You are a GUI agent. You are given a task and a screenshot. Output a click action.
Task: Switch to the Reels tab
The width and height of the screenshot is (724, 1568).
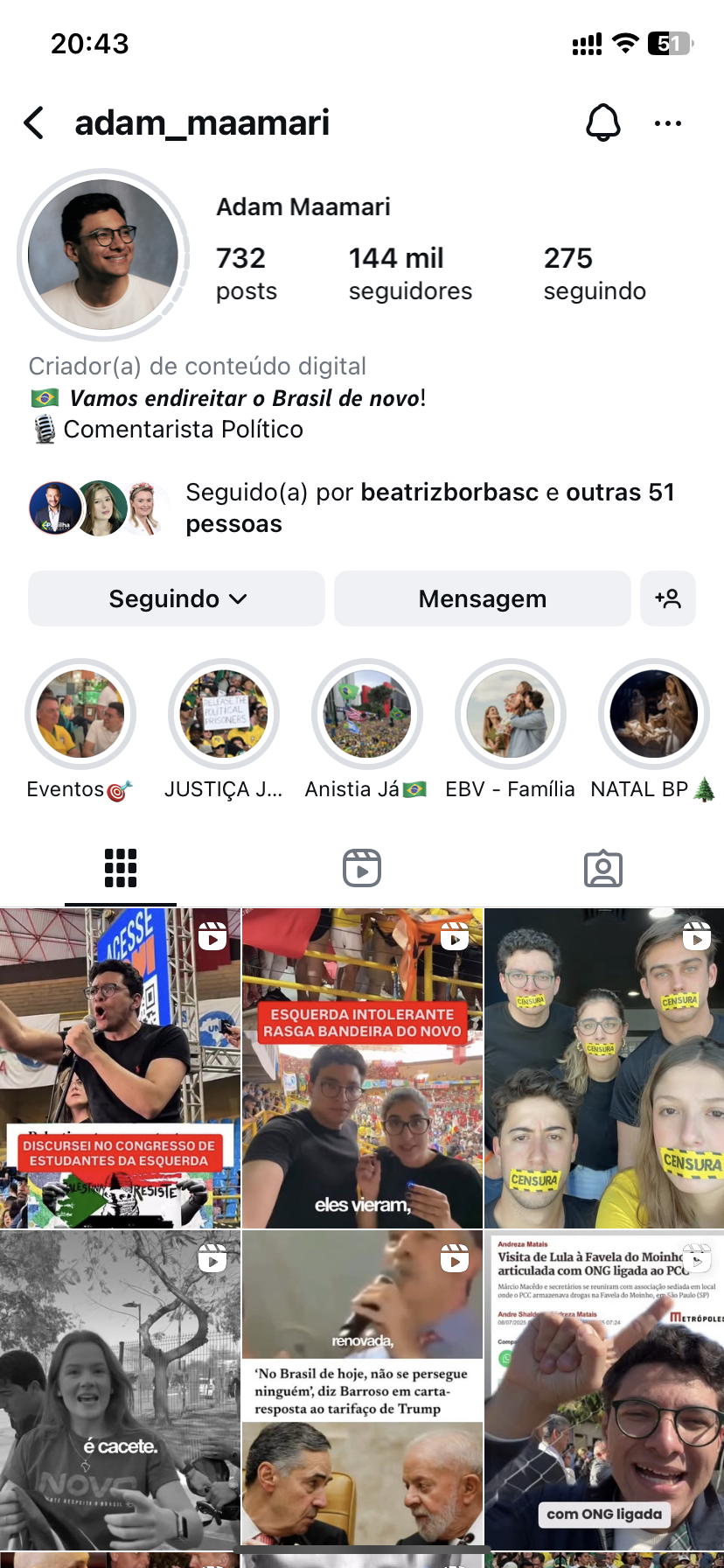362,868
